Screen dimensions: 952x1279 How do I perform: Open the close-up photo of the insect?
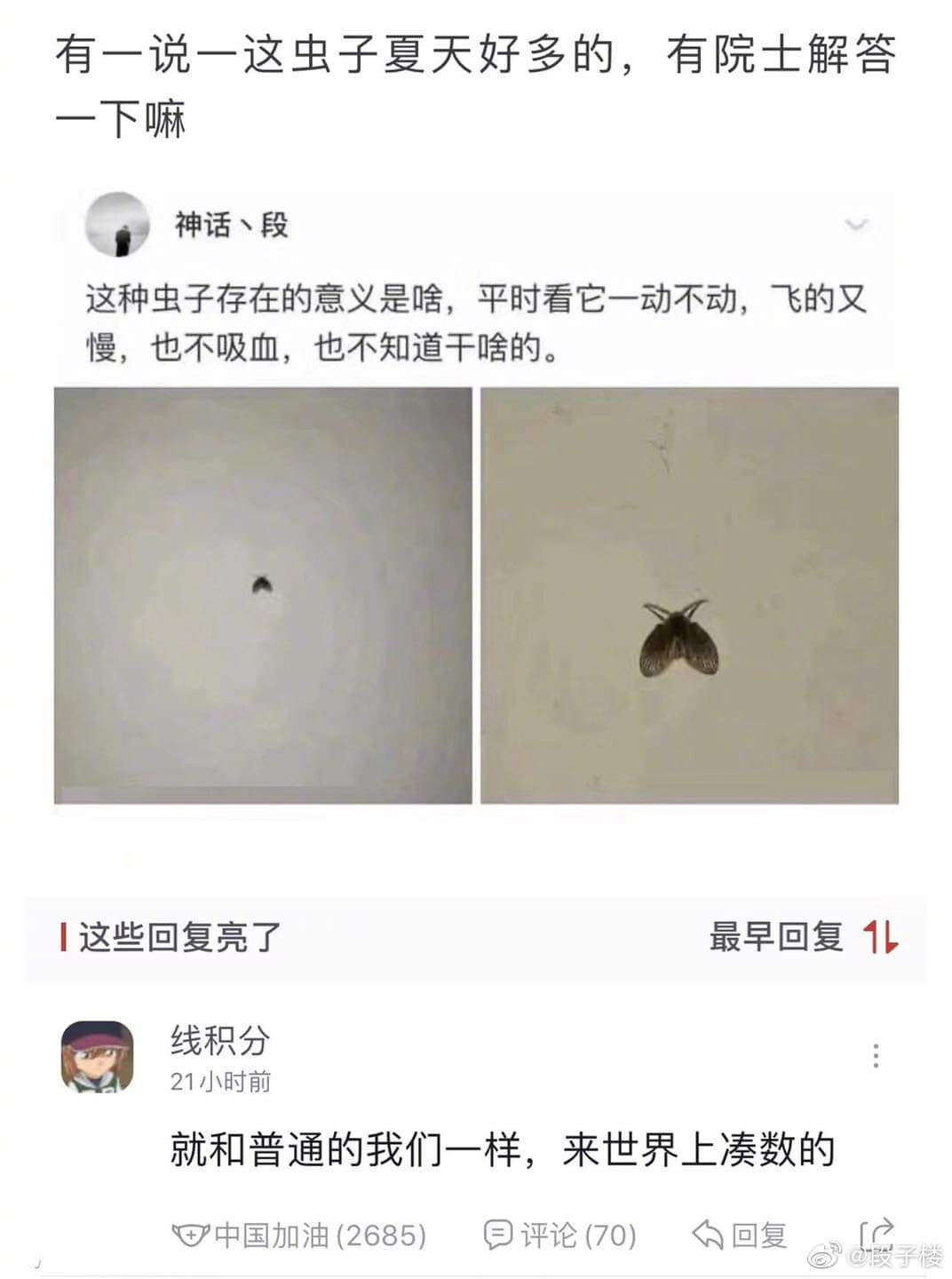click(689, 595)
